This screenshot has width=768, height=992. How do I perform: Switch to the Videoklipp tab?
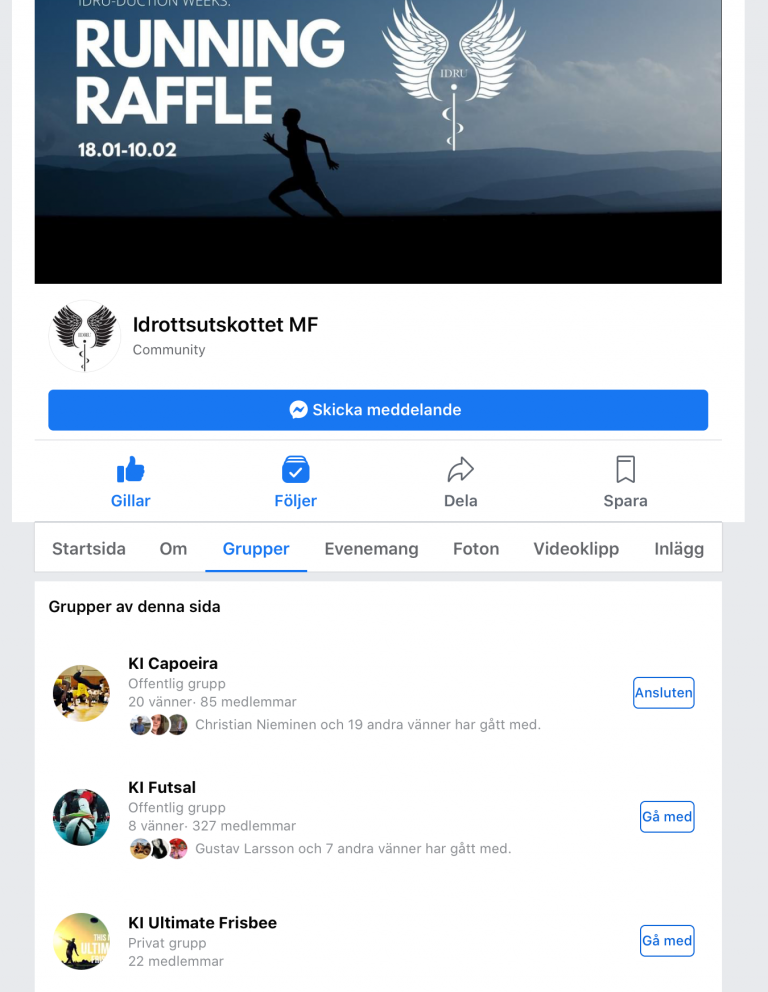pyautogui.click(x=576, y=548)
